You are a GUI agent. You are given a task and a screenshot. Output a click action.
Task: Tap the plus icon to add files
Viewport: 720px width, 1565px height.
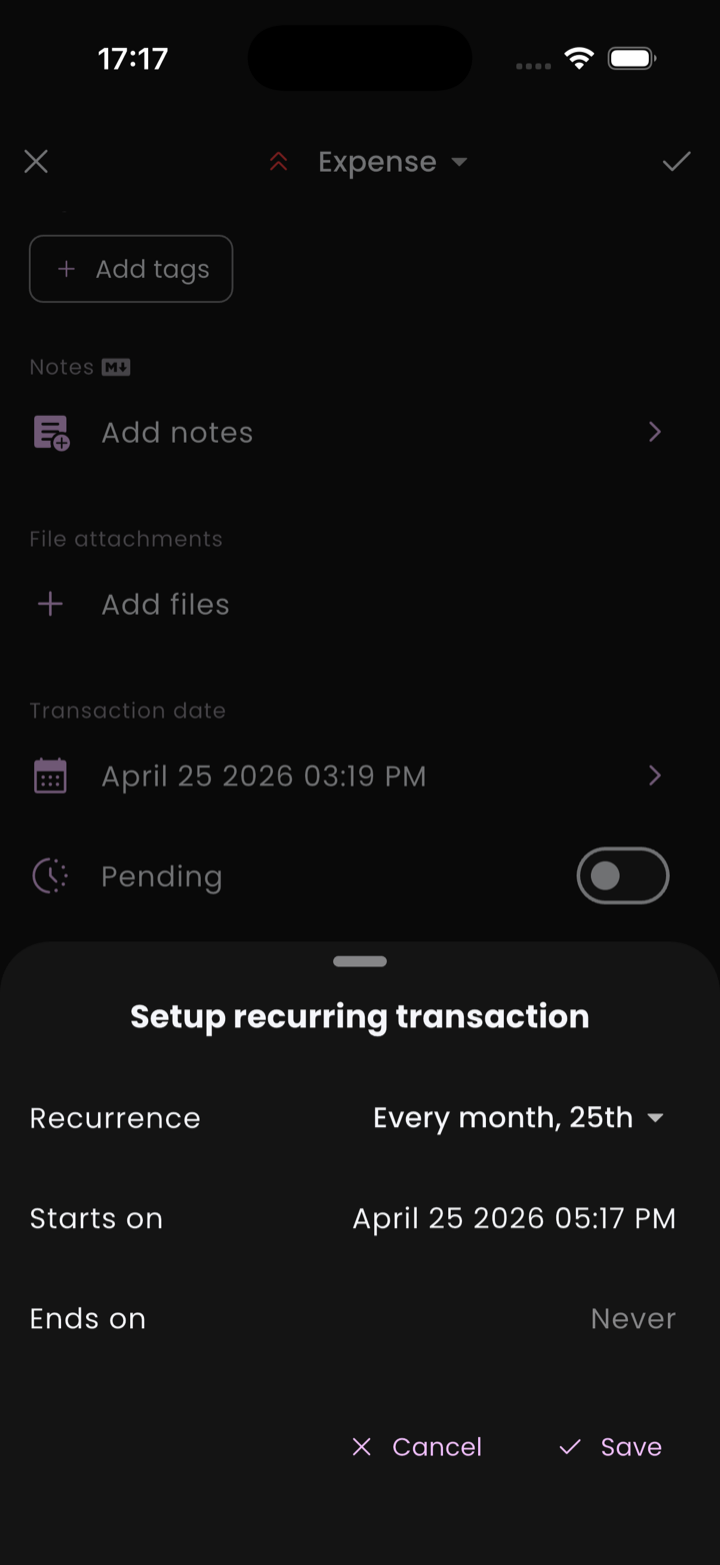pos(50,603)
